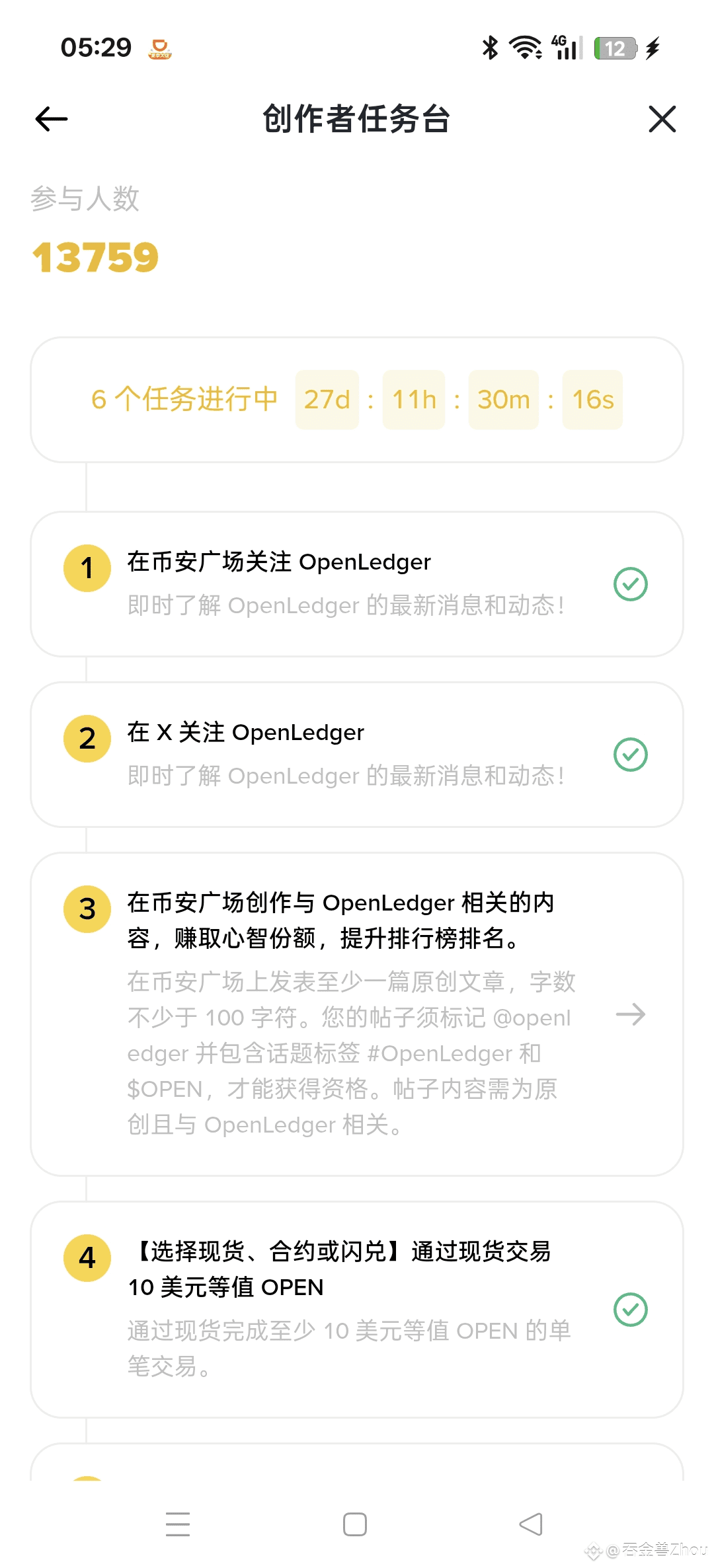The image size is (714, 1568).
Task: Open task 2: 在 X 关注 OpenLedger
Action: [357, 755]
